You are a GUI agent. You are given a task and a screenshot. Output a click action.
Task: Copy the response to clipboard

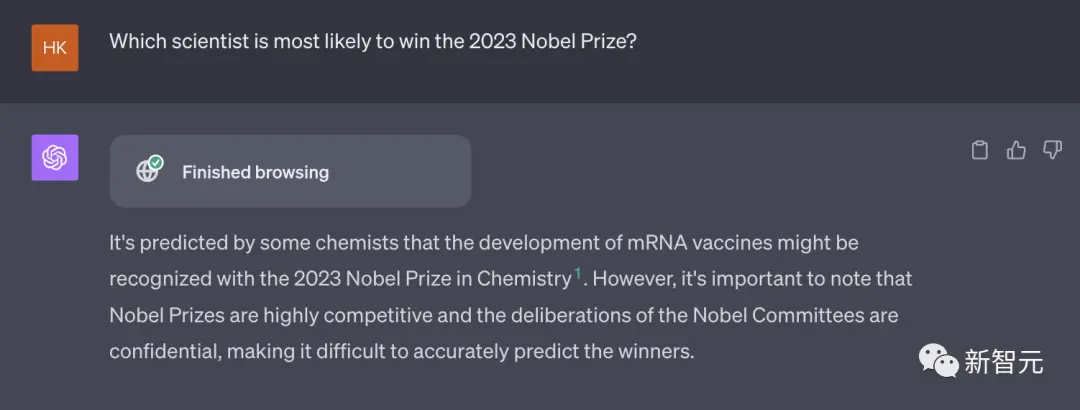(x=980, y=150)
